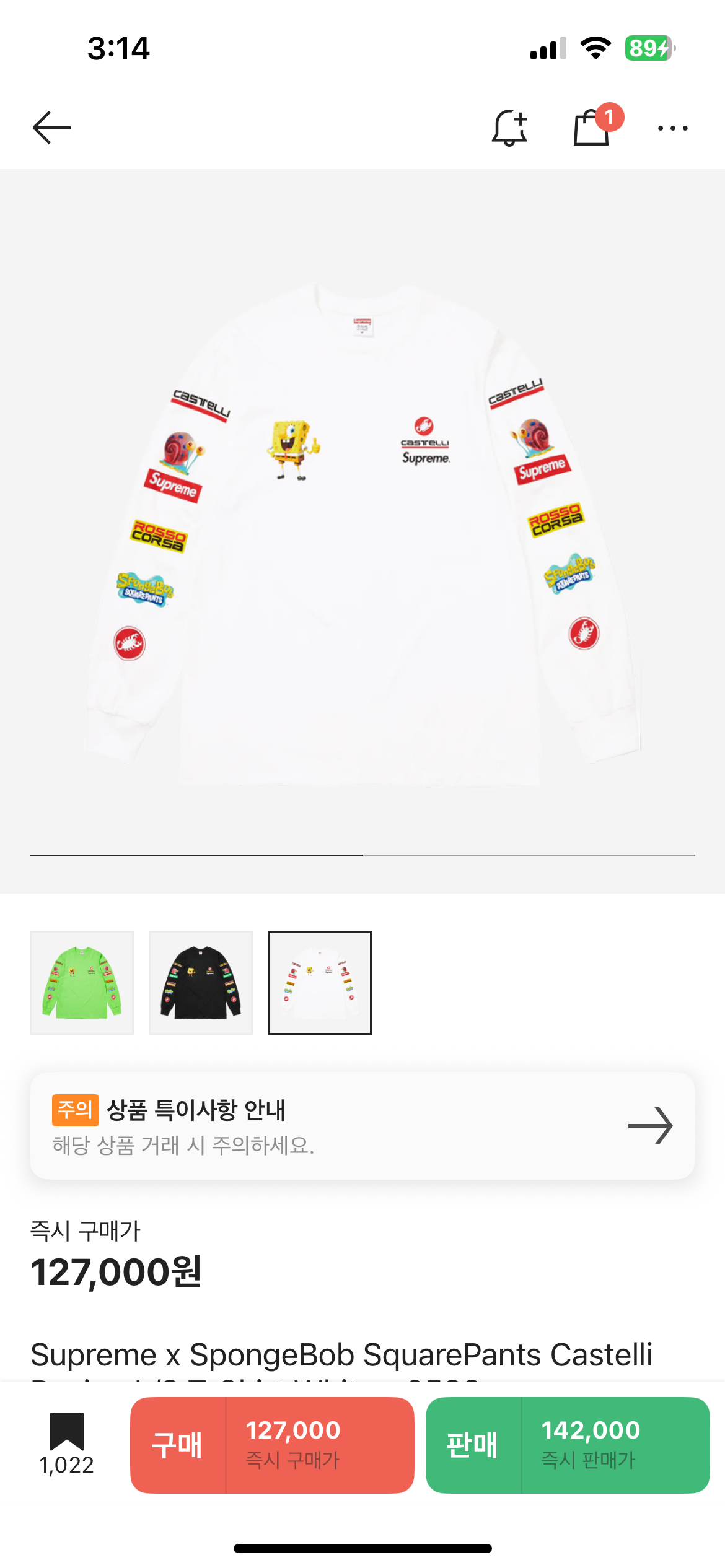Open the large white shirt product image

point(362,531)
